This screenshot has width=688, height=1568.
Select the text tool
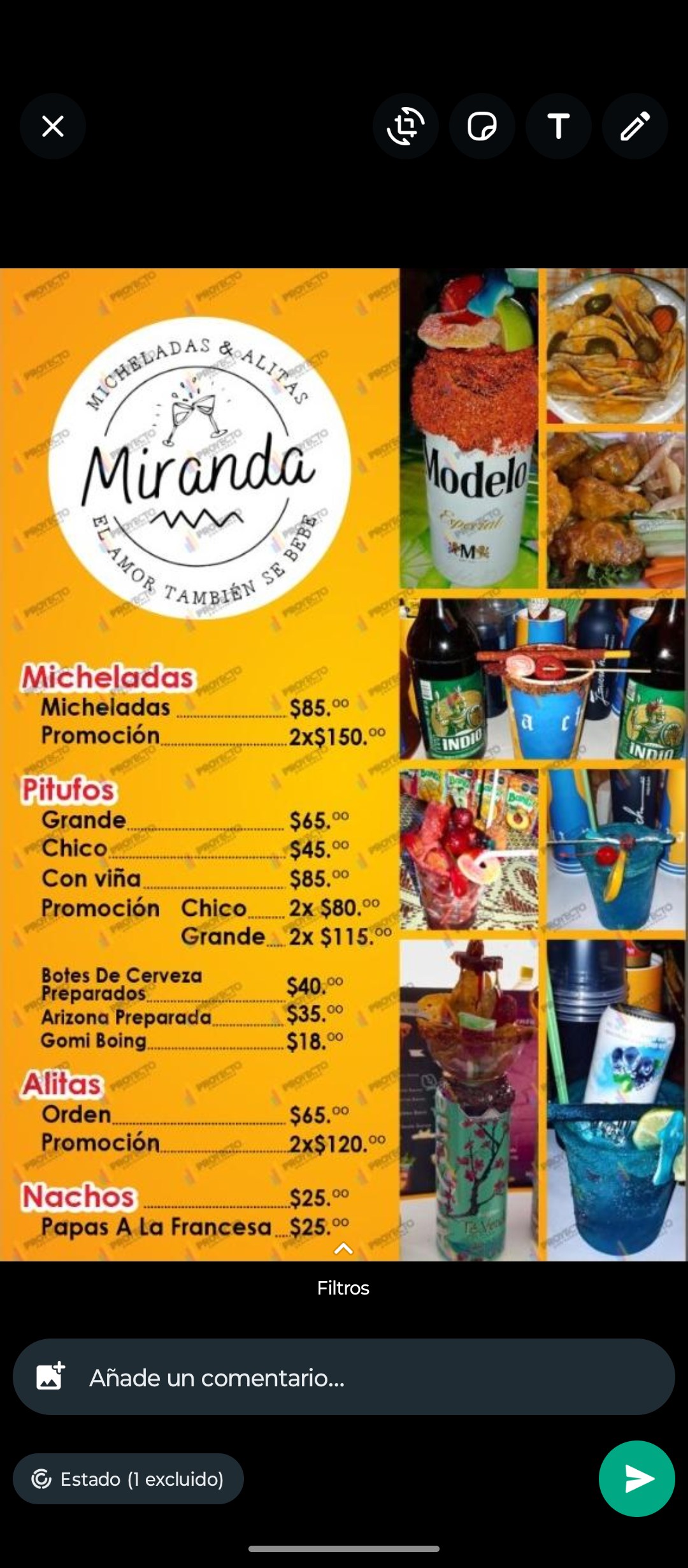pyautogui.click(x=559, y=126)
